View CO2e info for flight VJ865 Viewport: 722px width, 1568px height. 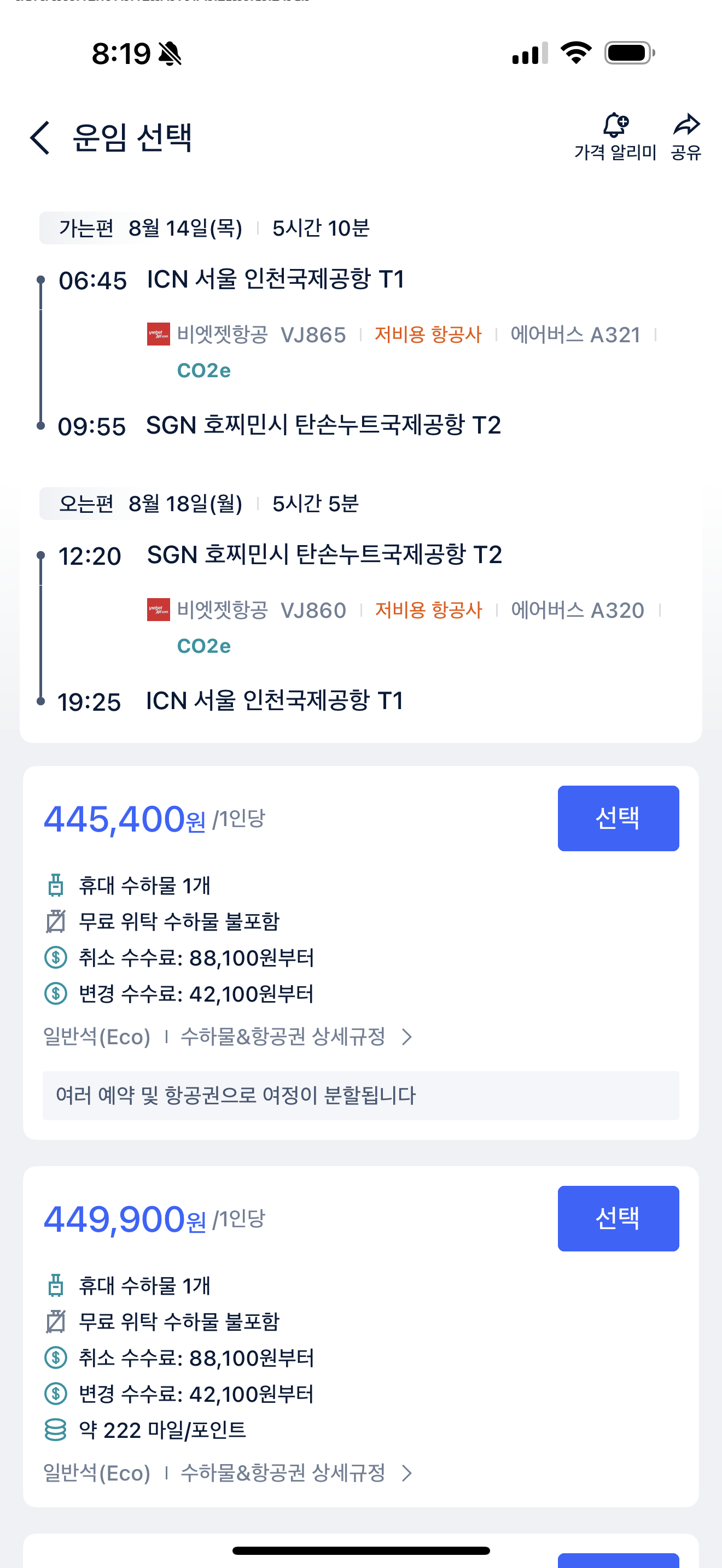[x=203, y=371]
